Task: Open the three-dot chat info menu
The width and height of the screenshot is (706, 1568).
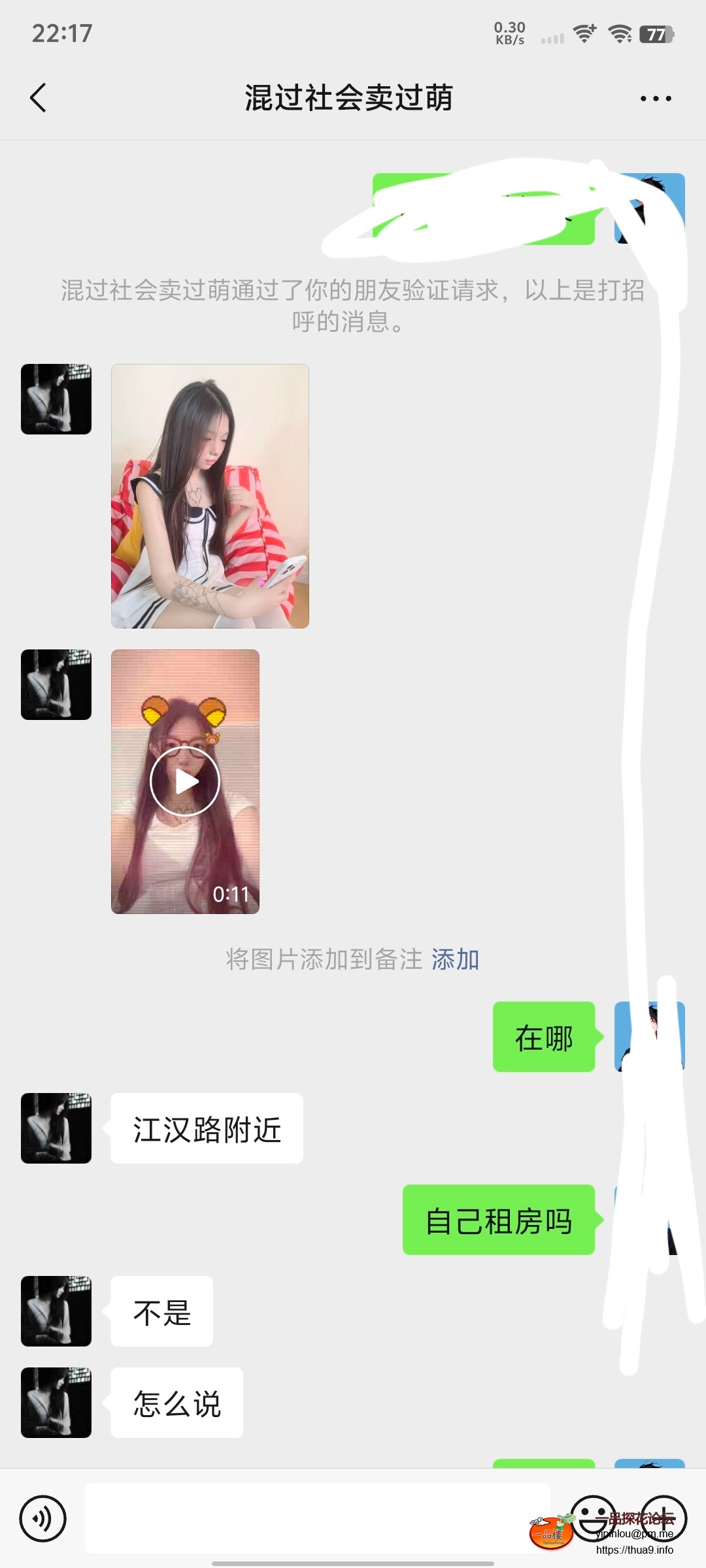Action: pyautogui.click(x=655, y=99)
